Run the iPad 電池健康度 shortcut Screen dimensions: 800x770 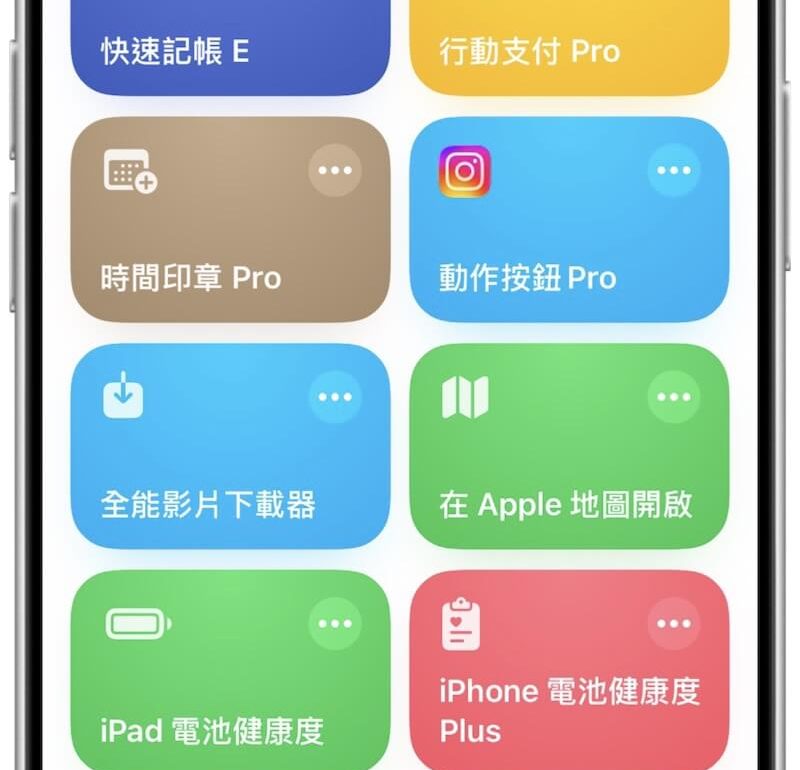click(x=200, y=700)
